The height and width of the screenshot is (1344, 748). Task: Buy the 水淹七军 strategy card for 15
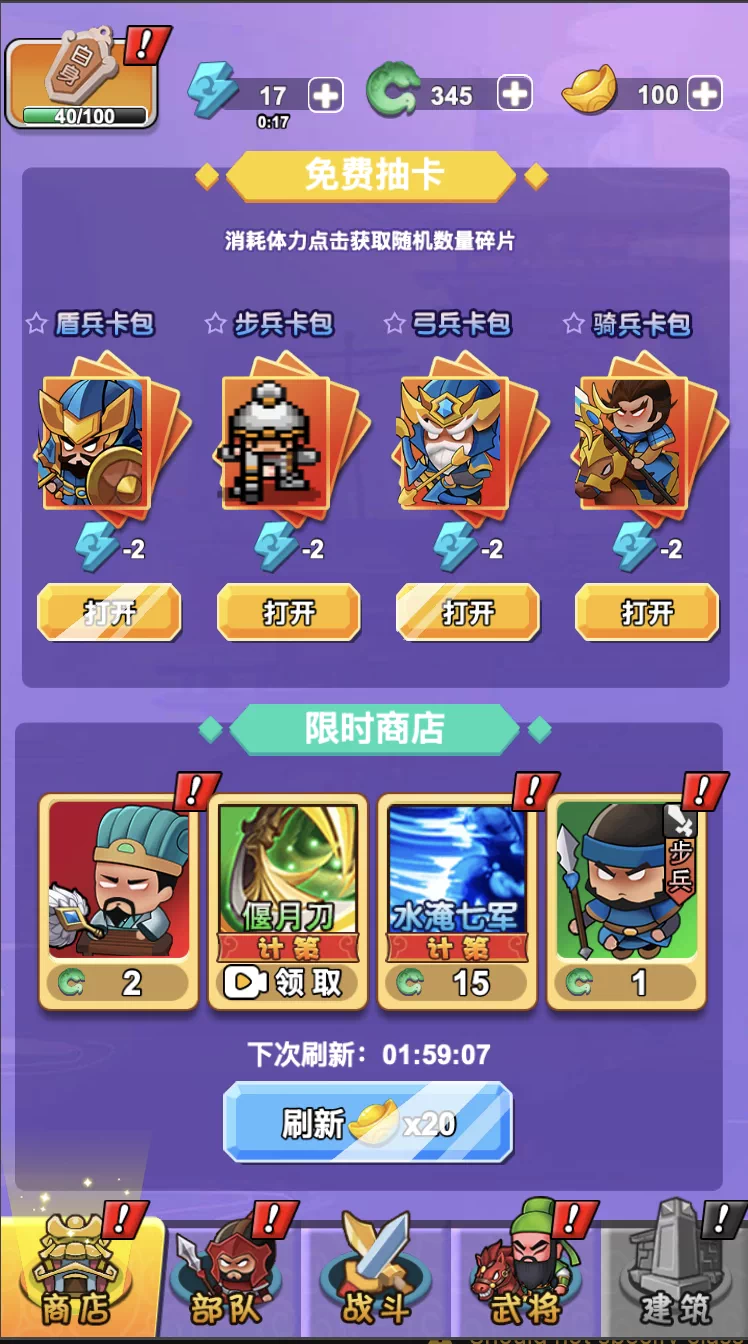[457, 901]
